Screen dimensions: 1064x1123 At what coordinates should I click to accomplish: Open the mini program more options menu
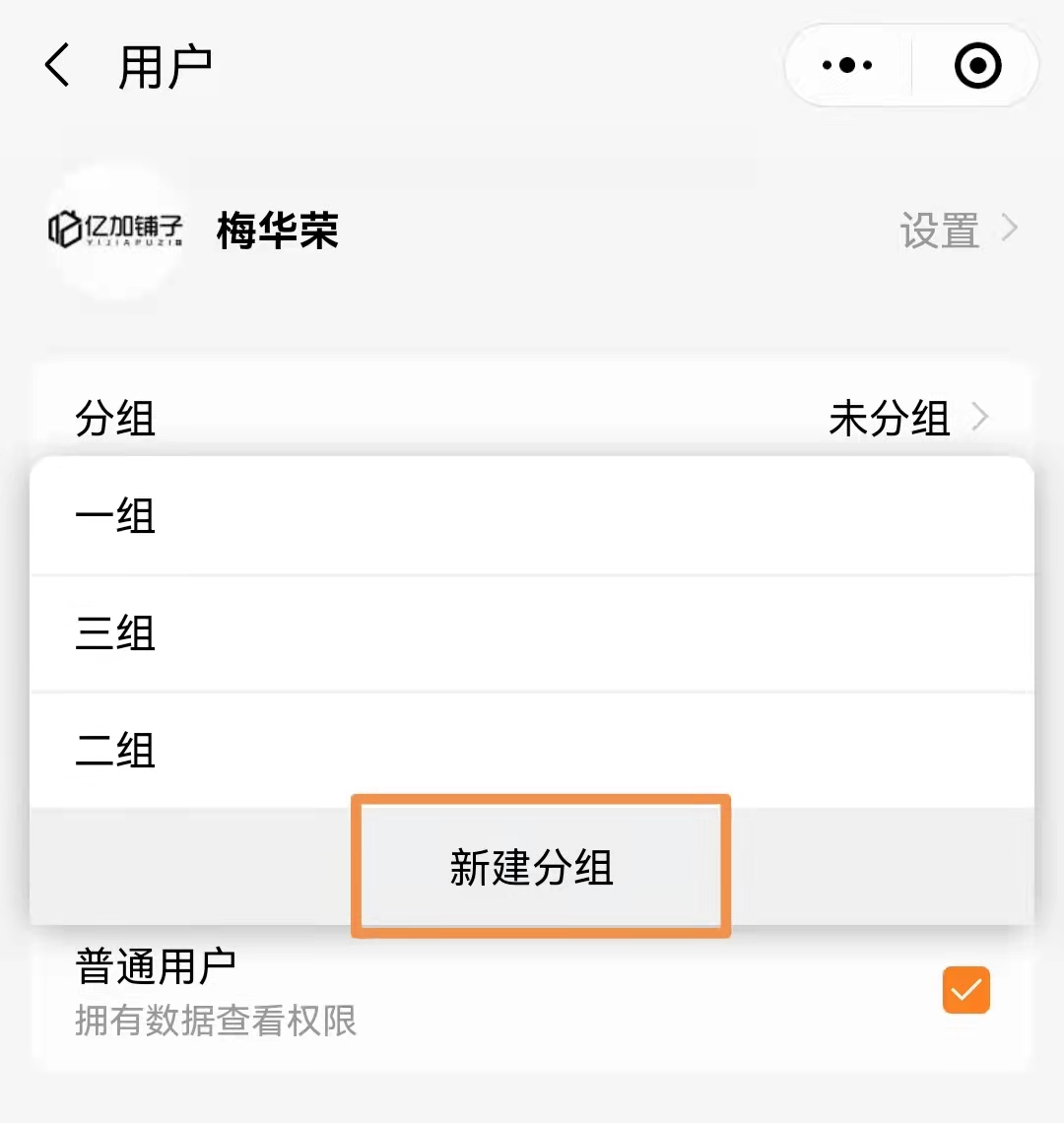847,66
